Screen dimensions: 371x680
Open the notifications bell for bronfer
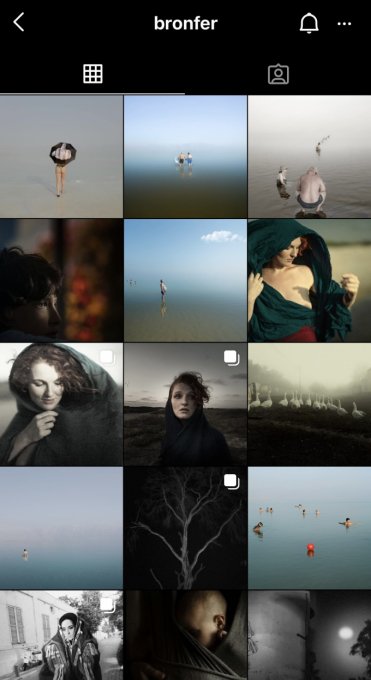pyautogui.click(x=309, y=23)
